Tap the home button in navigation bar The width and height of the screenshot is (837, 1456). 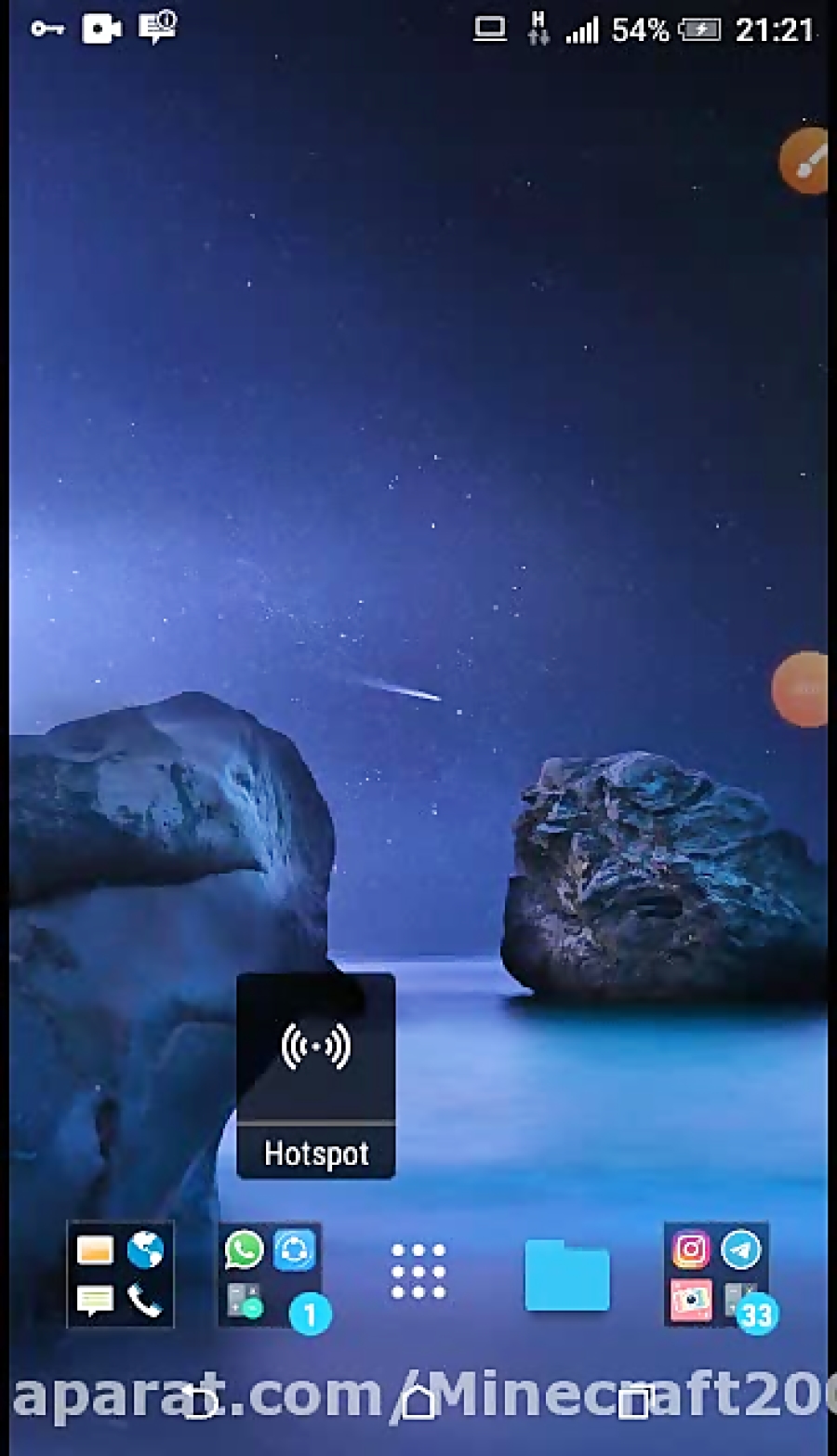418,1401
